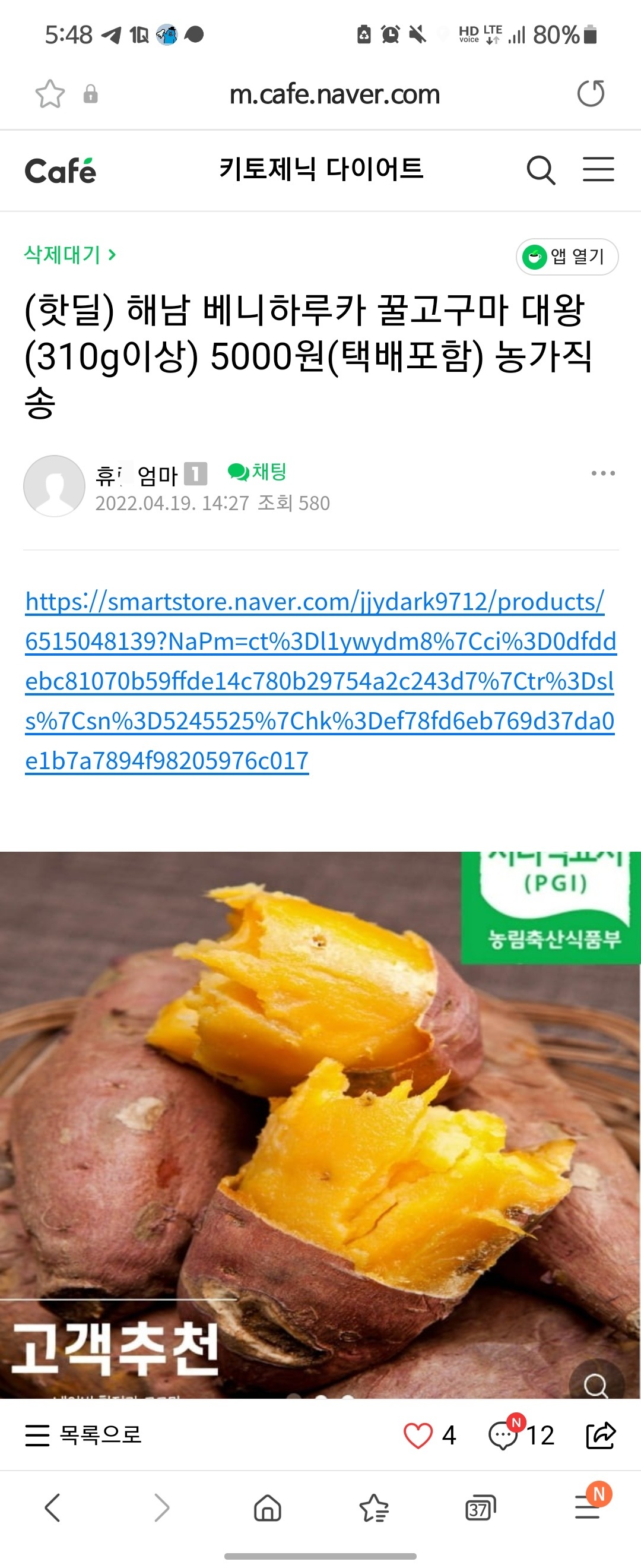The image size is (641, 1568).
Task: Open the post's more options menu
Action: click(x=602, y=473)
